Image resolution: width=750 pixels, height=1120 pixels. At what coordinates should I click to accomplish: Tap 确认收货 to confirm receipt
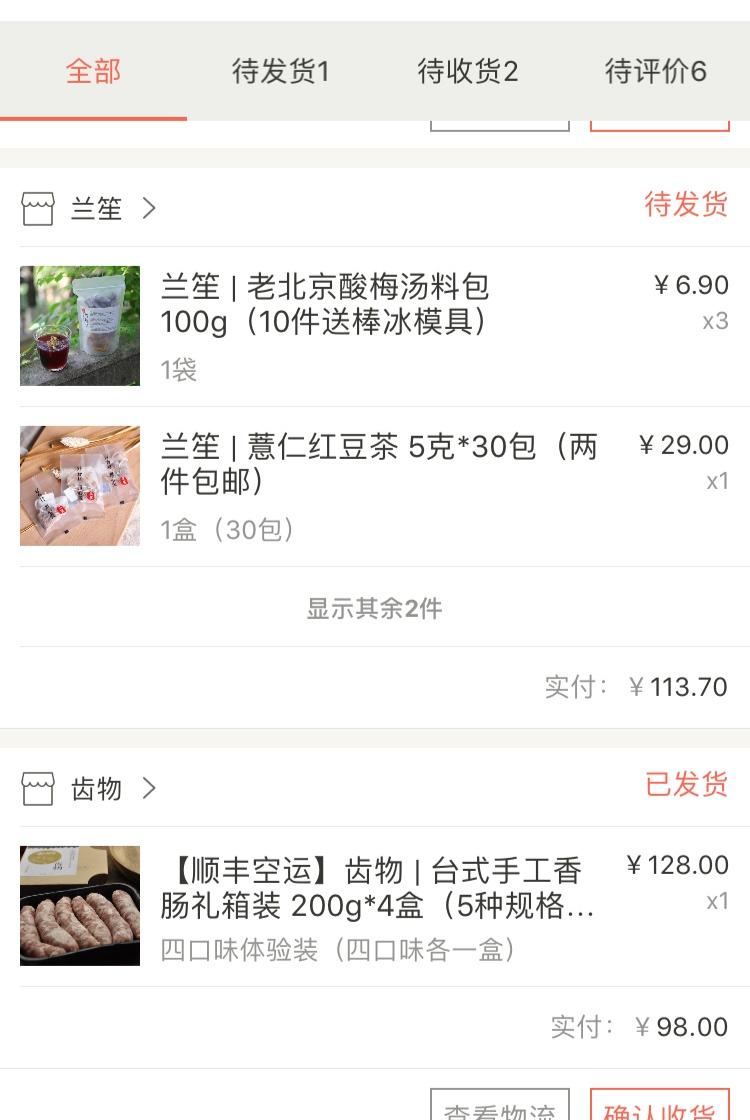click(659, 1108)
